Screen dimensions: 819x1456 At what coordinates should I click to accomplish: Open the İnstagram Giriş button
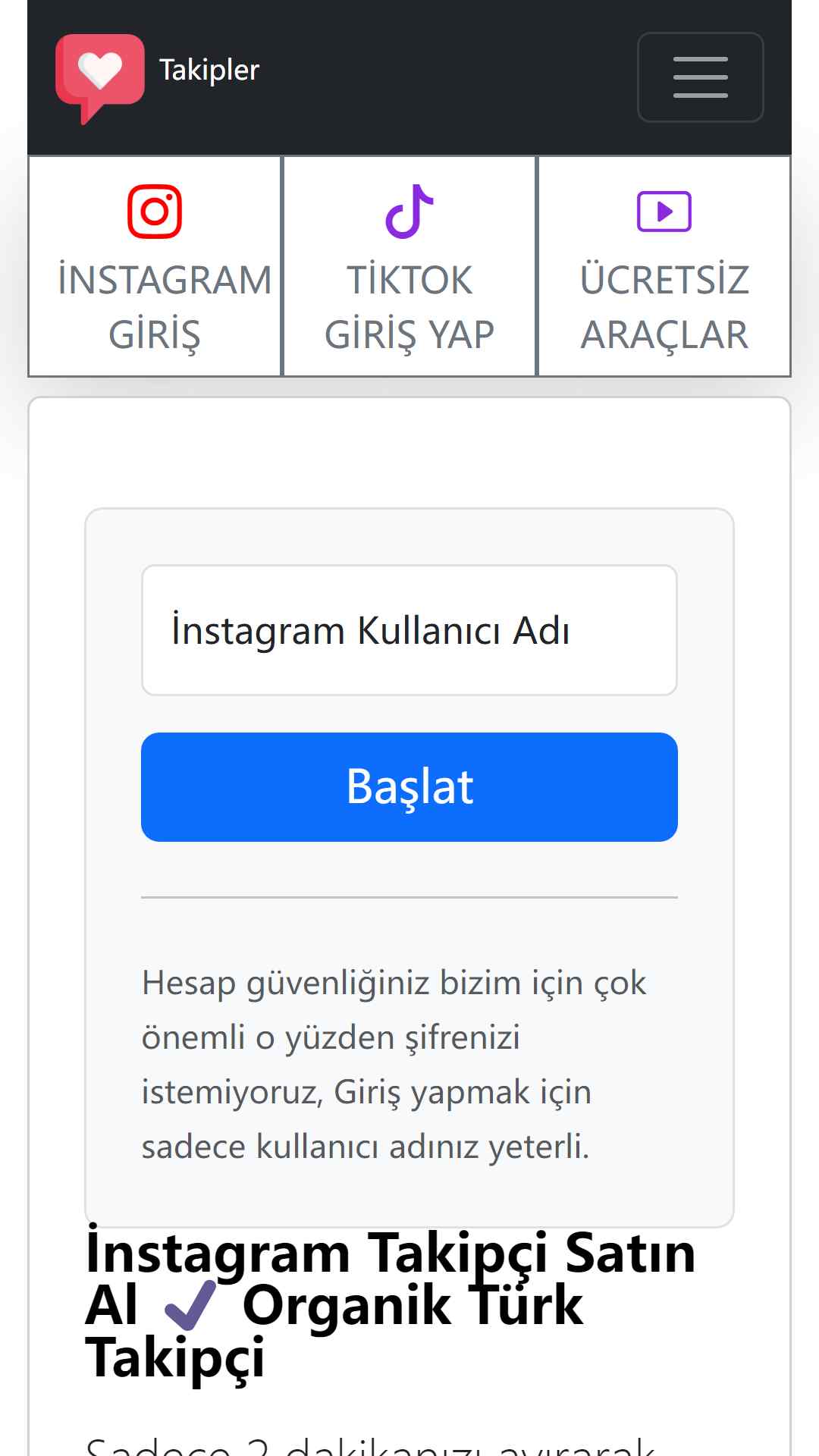coord(155,266)
